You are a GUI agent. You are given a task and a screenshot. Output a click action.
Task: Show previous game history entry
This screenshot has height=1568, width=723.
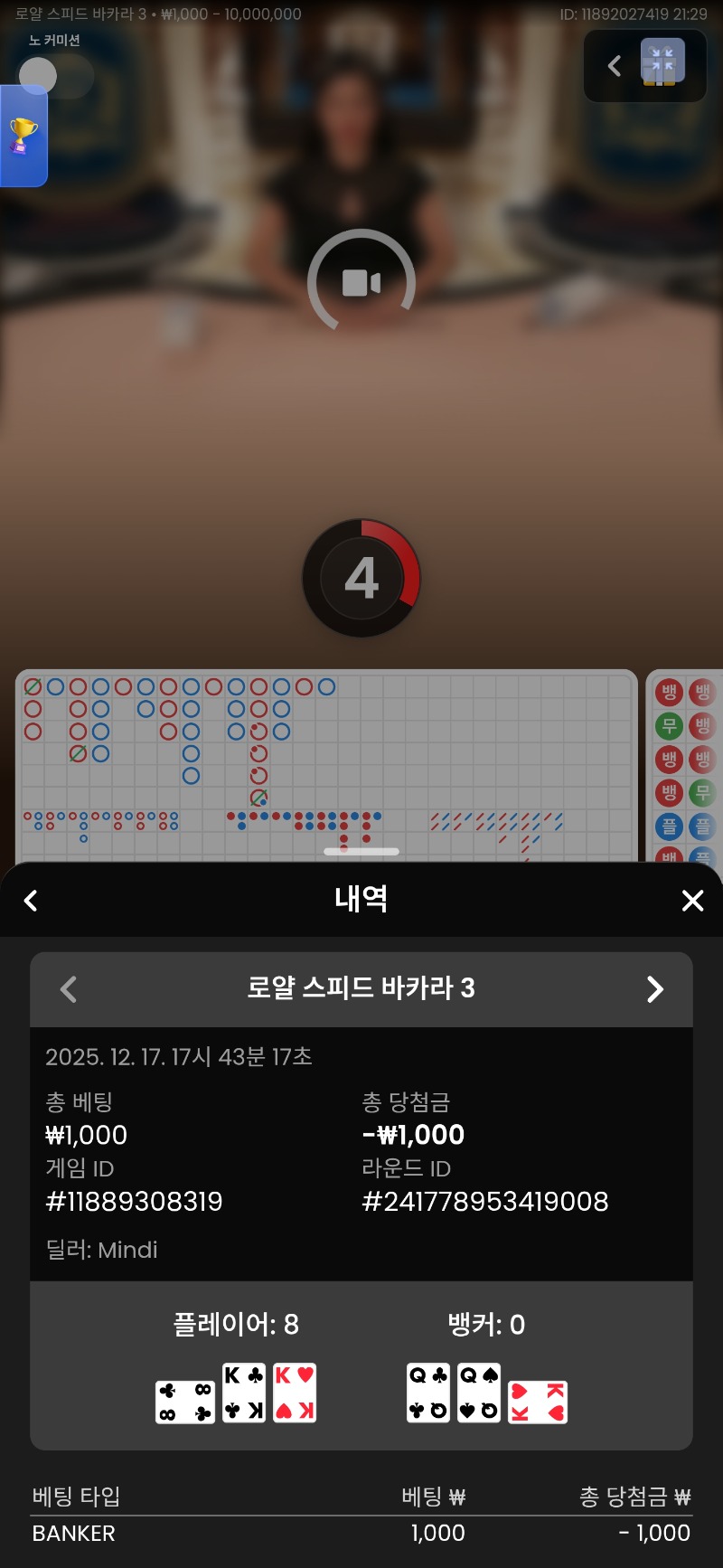coord(69,989)
